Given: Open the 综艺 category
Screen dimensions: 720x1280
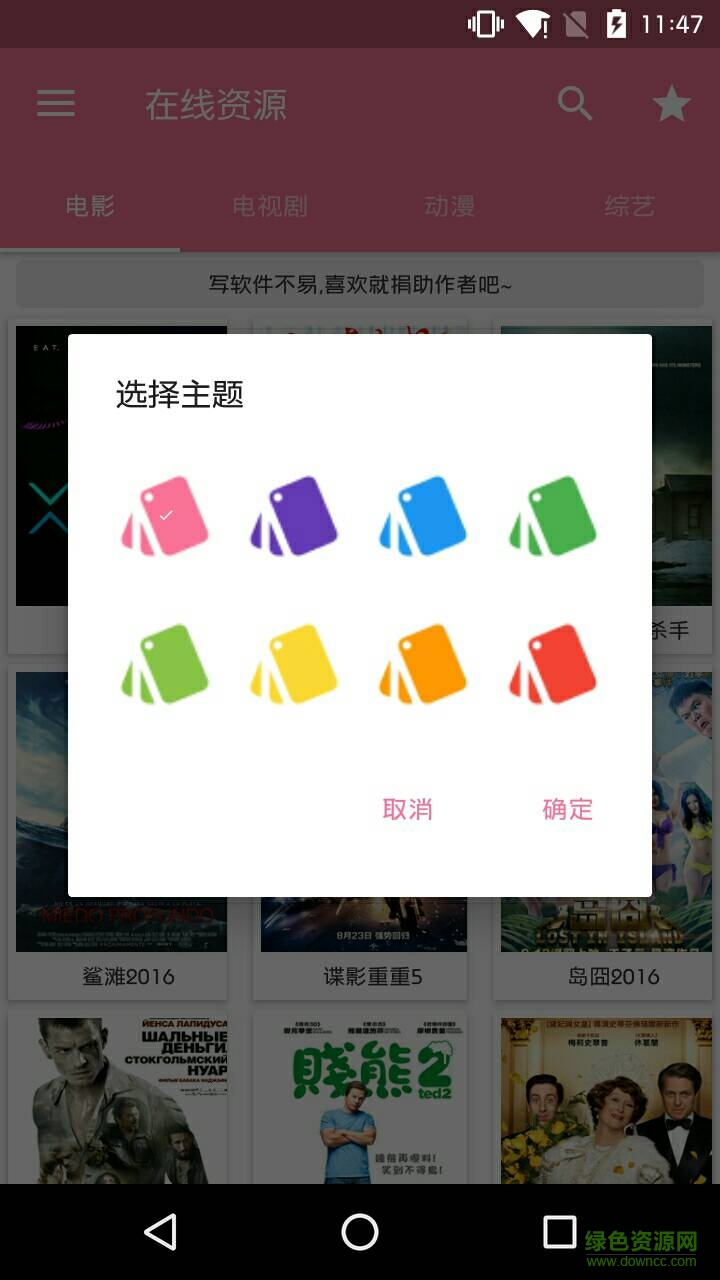Looking at the screenshot, I should [630, 206].
